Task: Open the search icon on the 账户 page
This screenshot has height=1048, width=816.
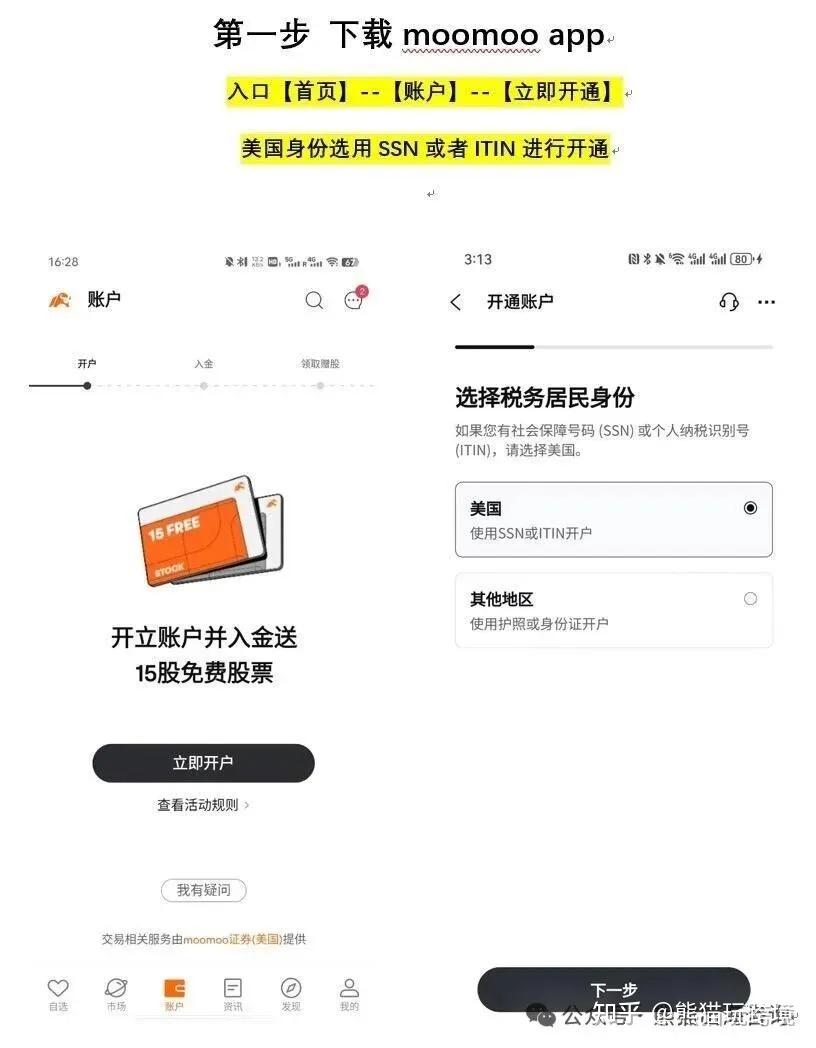Action: (315, 300)
